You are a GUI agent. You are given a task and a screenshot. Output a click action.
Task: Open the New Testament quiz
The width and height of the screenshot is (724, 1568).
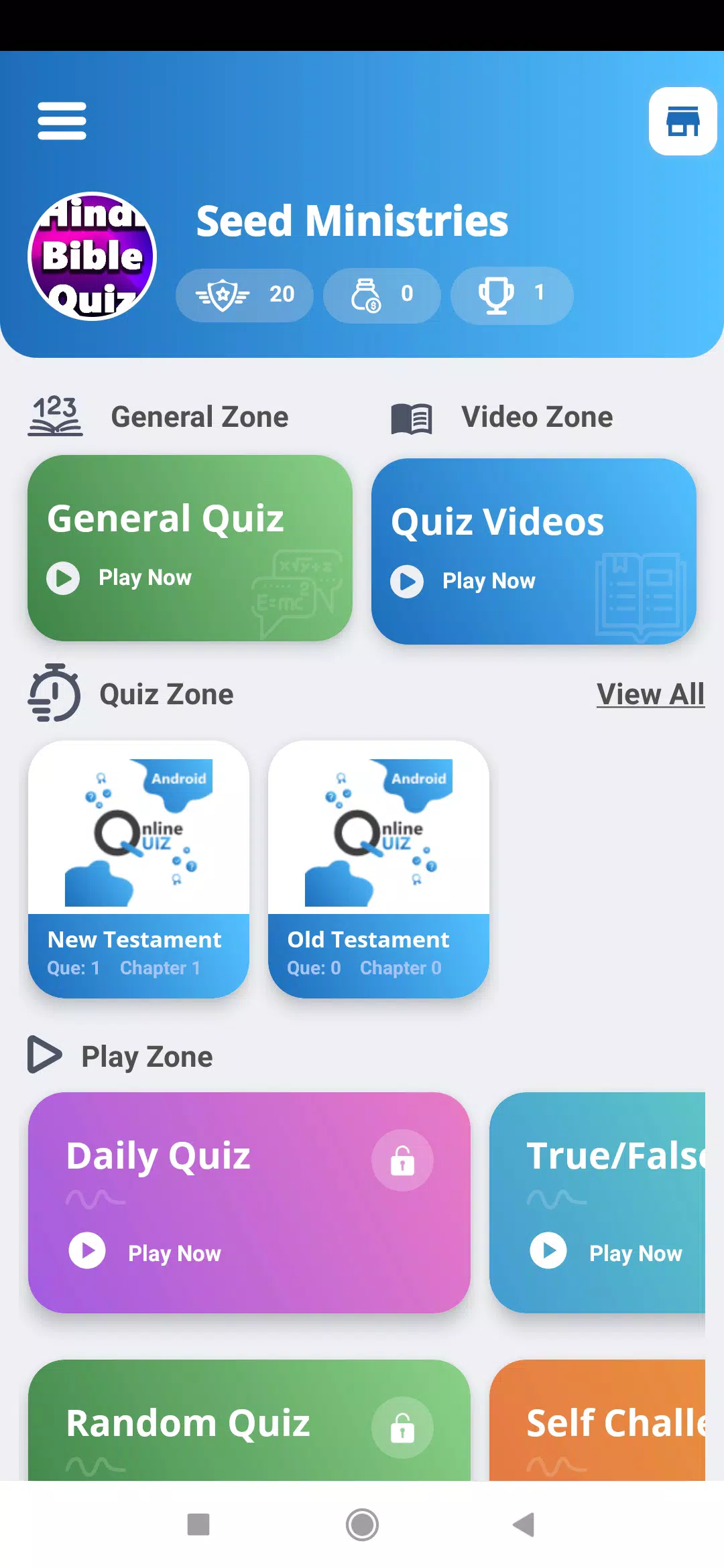(x=139, y=868)
